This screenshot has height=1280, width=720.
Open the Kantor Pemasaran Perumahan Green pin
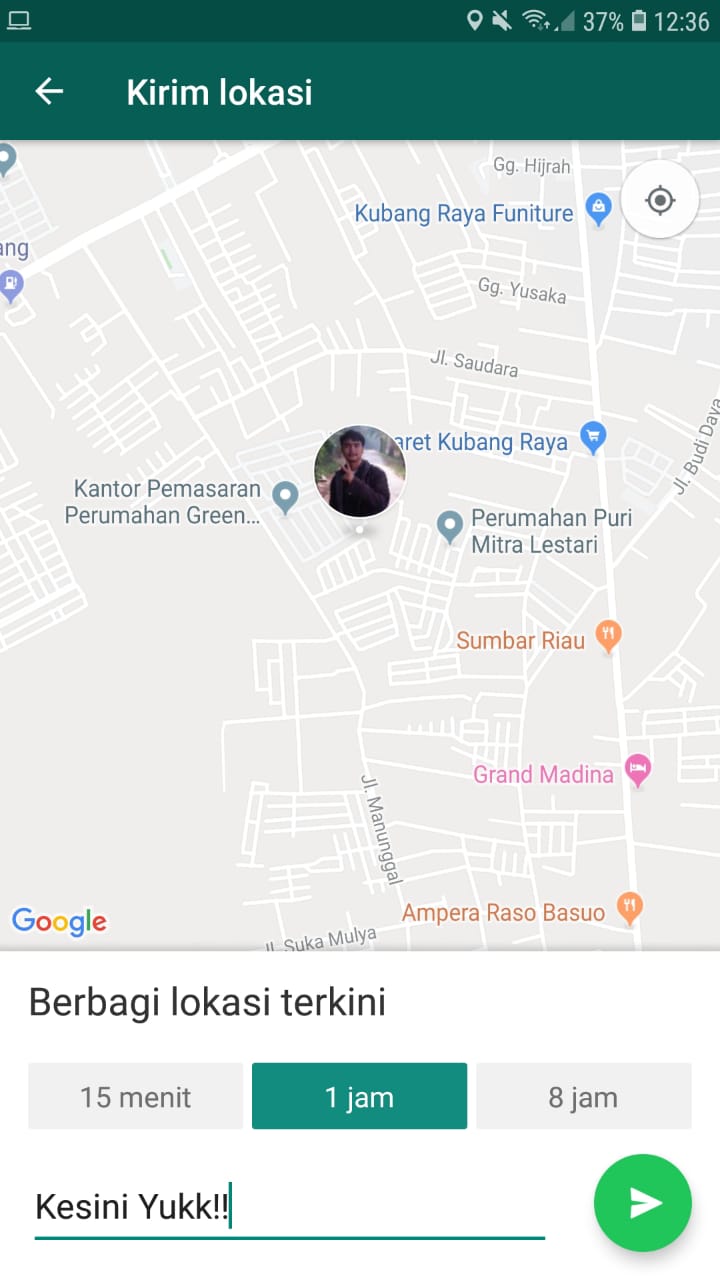click(286, 496)
